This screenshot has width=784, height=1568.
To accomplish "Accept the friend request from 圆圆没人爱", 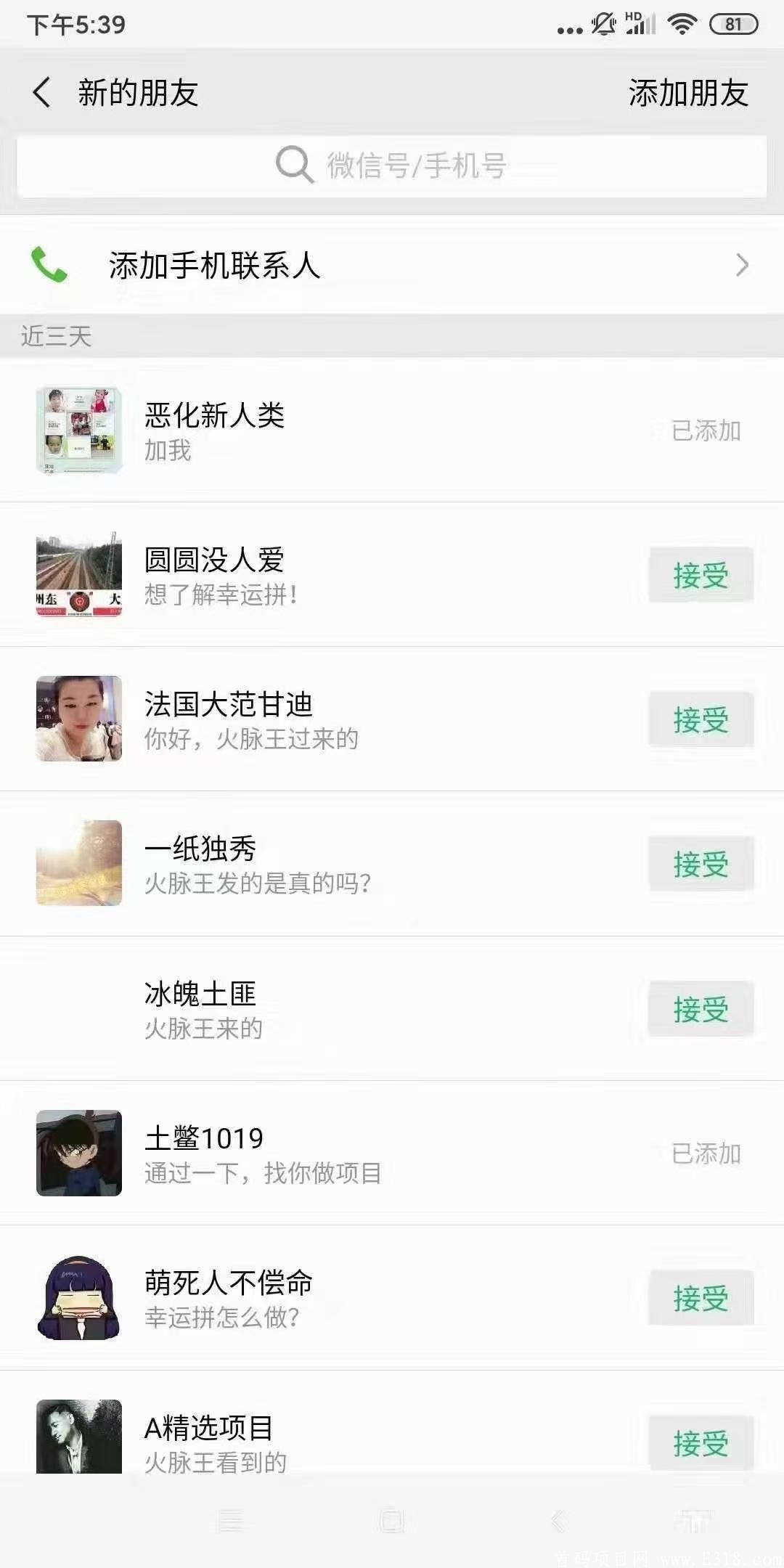I will pyautogui.click(x=699, y=575).
